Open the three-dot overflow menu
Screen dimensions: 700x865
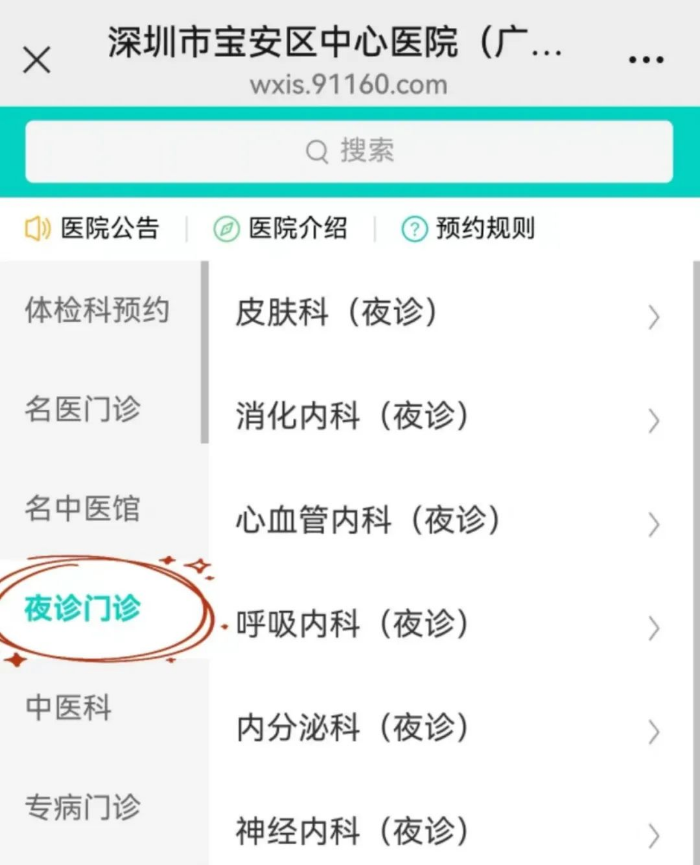click(645, 60)
